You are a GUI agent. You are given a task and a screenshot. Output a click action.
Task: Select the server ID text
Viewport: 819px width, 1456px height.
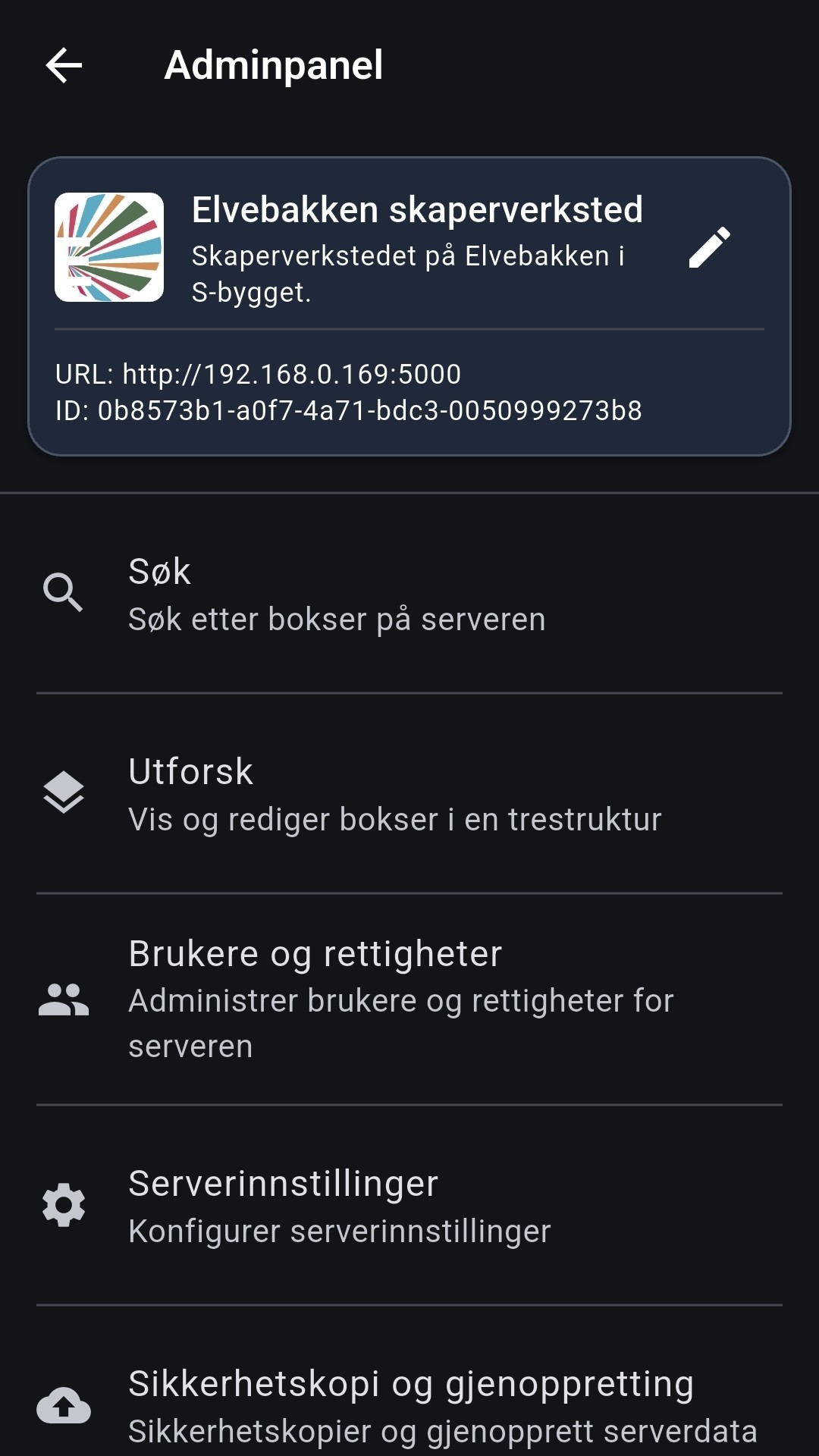tap(349, 411)
